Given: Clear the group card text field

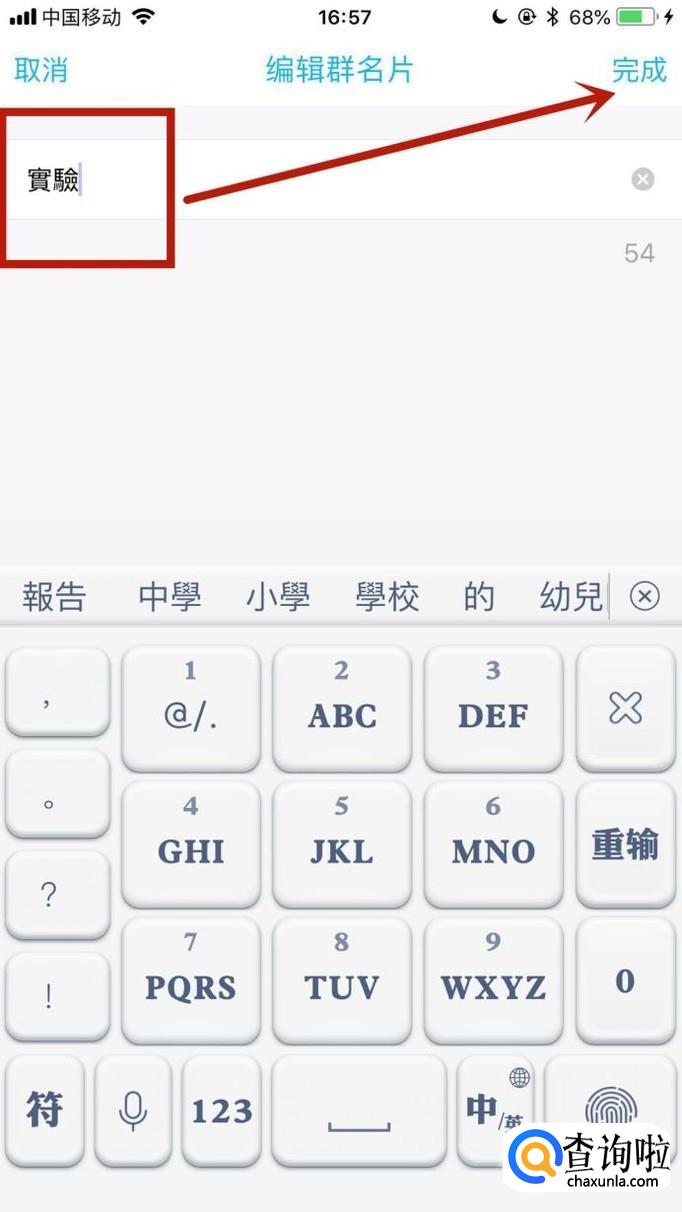Looking at the screenshot, I should tap(643, 179).
